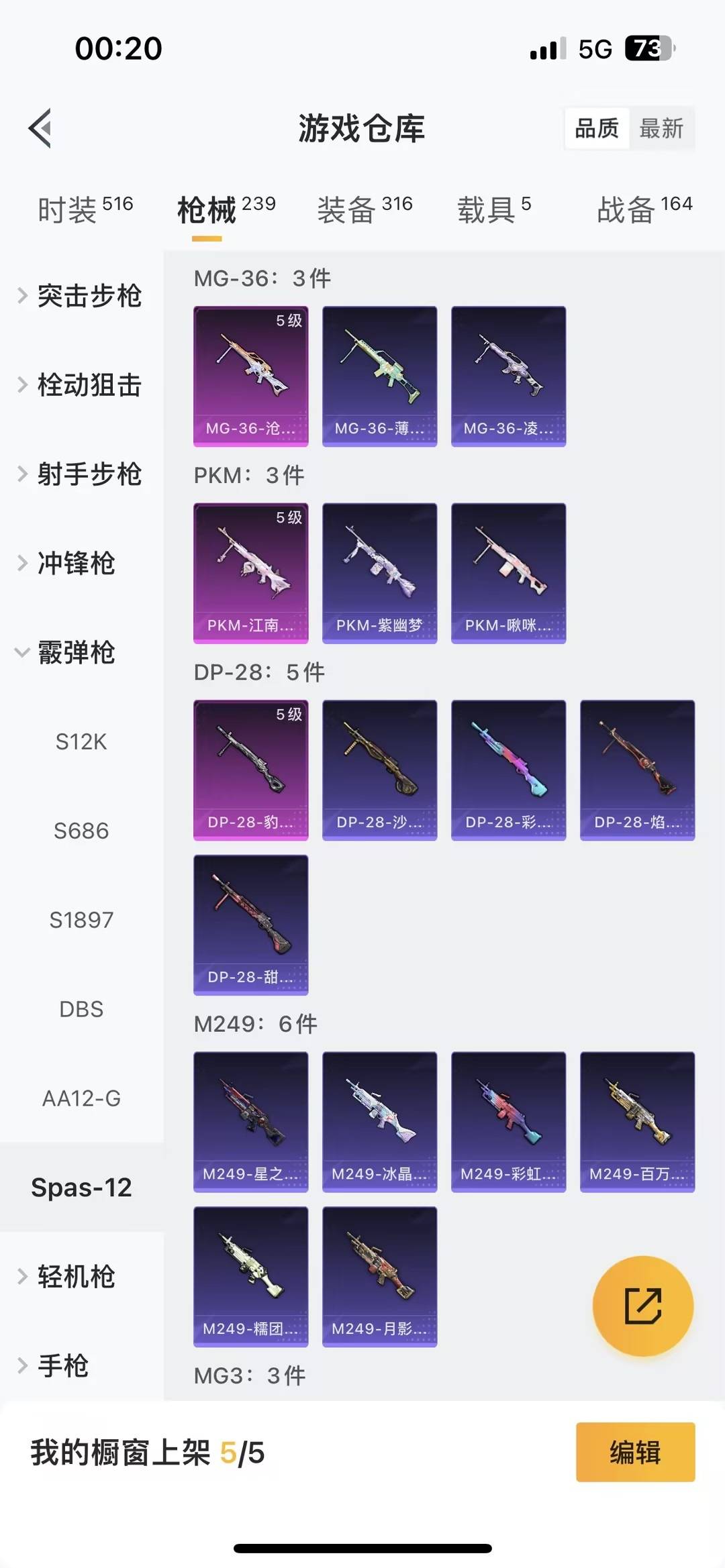Open the M249-月影 skin card
This screenshot has height=1568, width=725.
[379, 1278]
